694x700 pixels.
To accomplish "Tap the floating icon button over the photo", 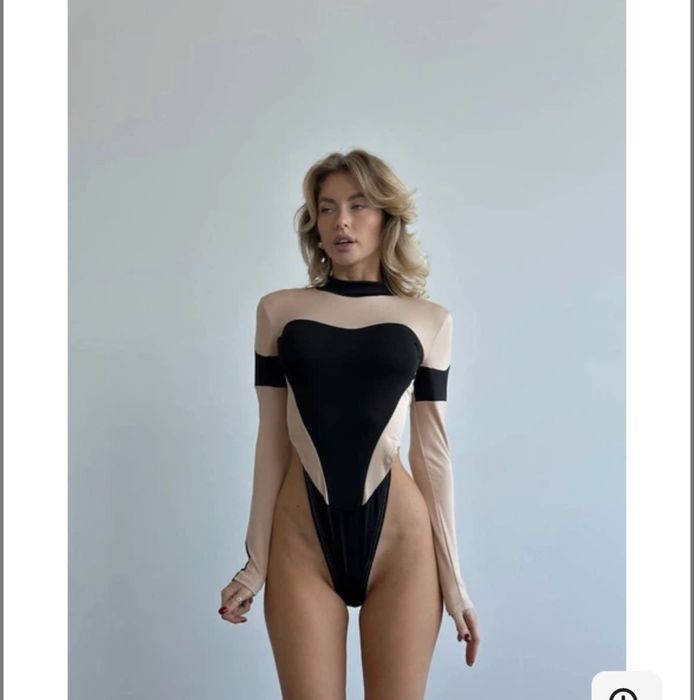I will tap(625, 690).
